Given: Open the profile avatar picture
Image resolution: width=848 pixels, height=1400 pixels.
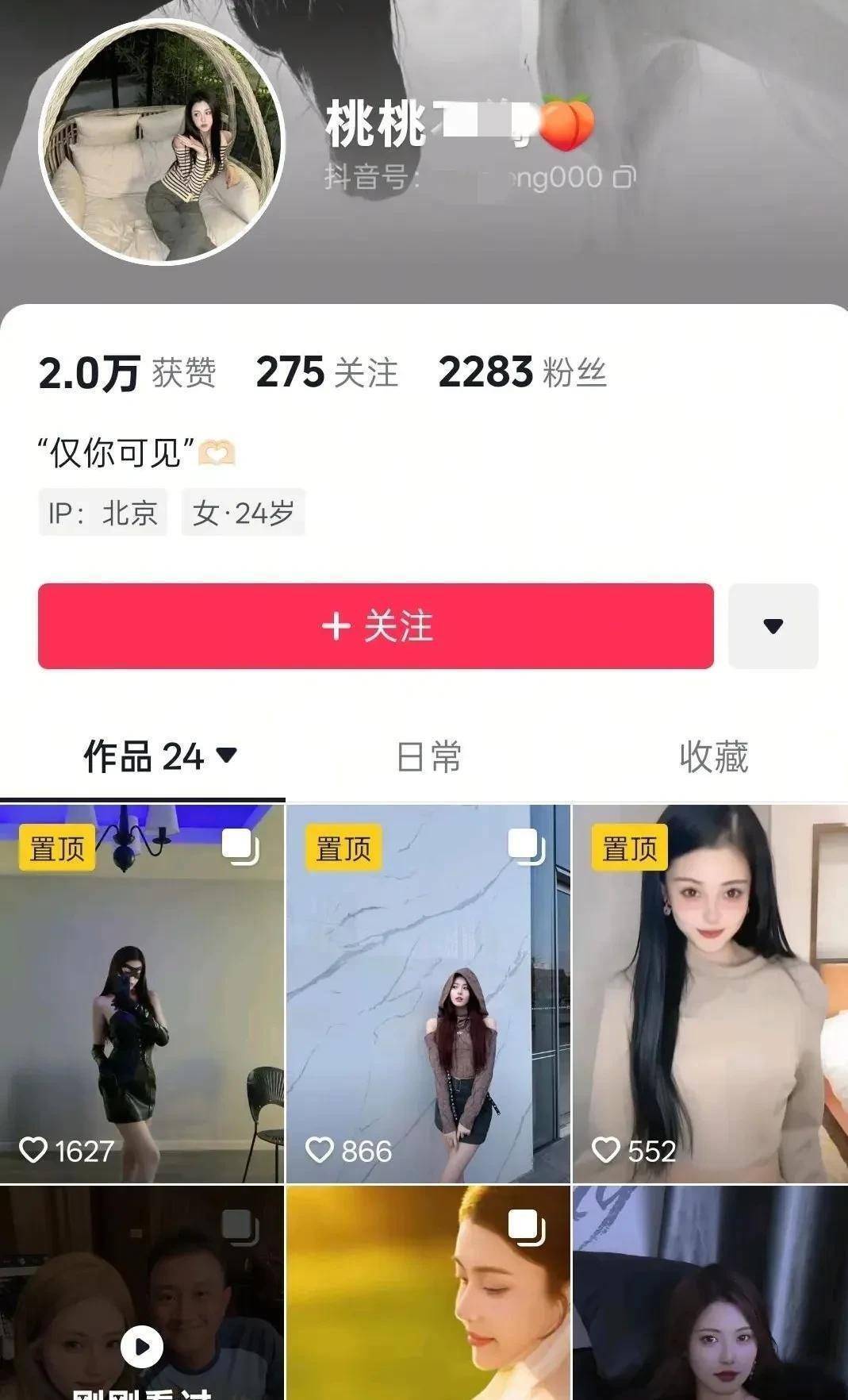Looking at the screenshot, I should coord(161,142).
